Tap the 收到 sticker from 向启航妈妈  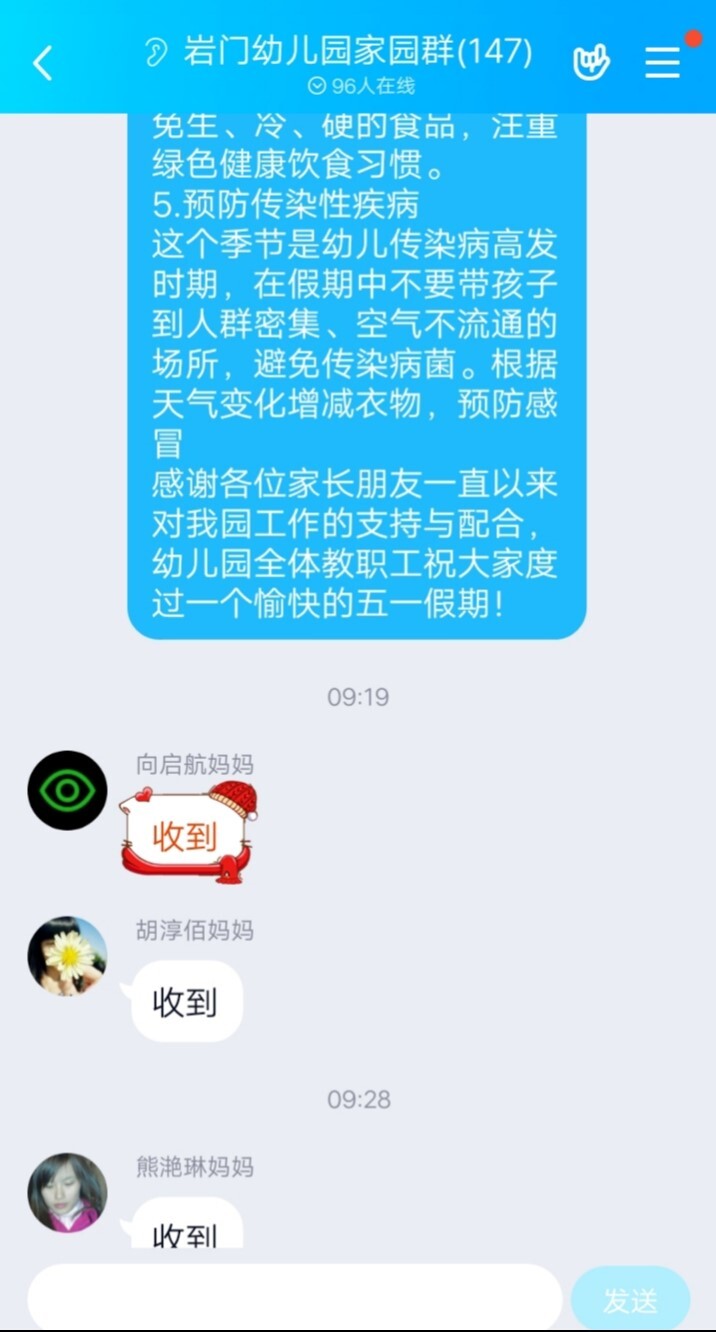click(188, 834)
